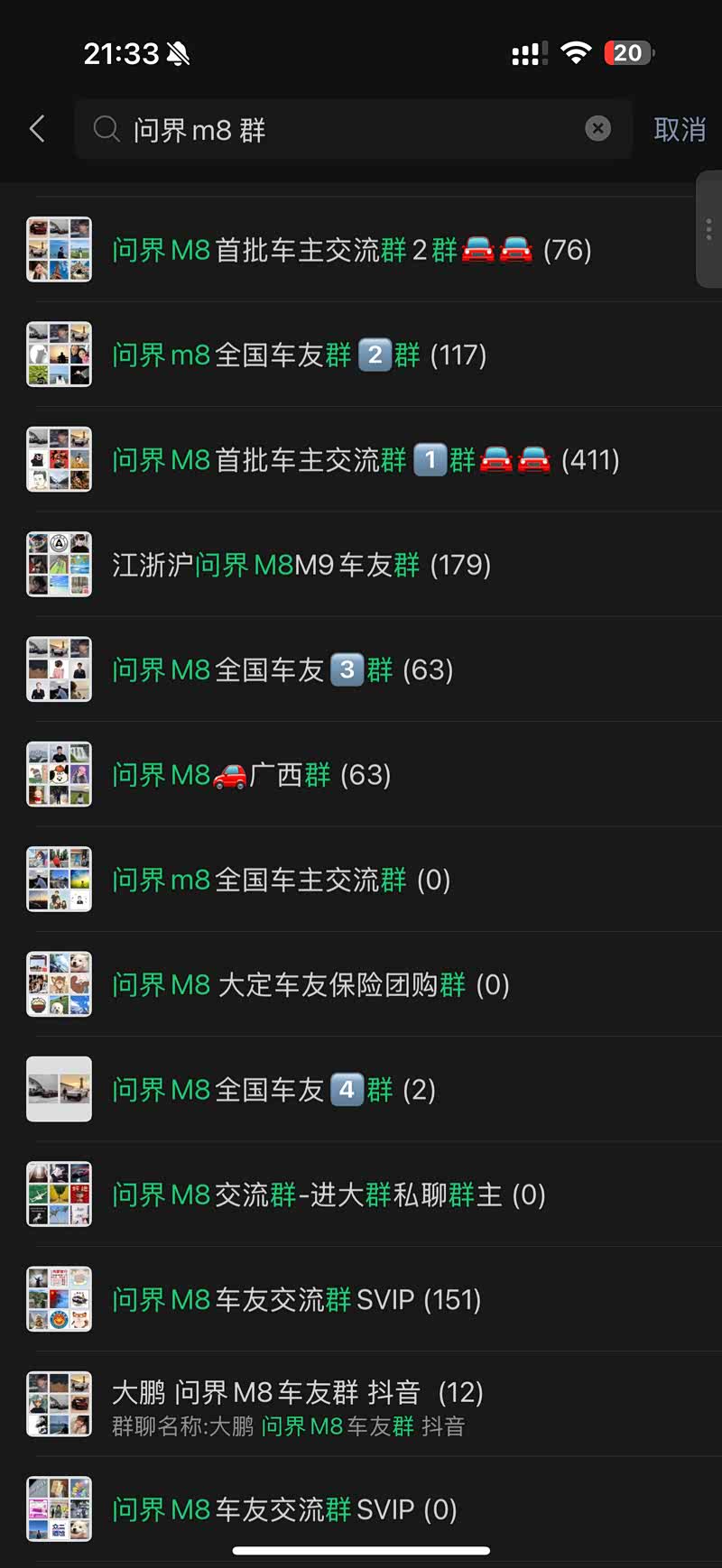Go back using the top-left arrow

point(37,129)
